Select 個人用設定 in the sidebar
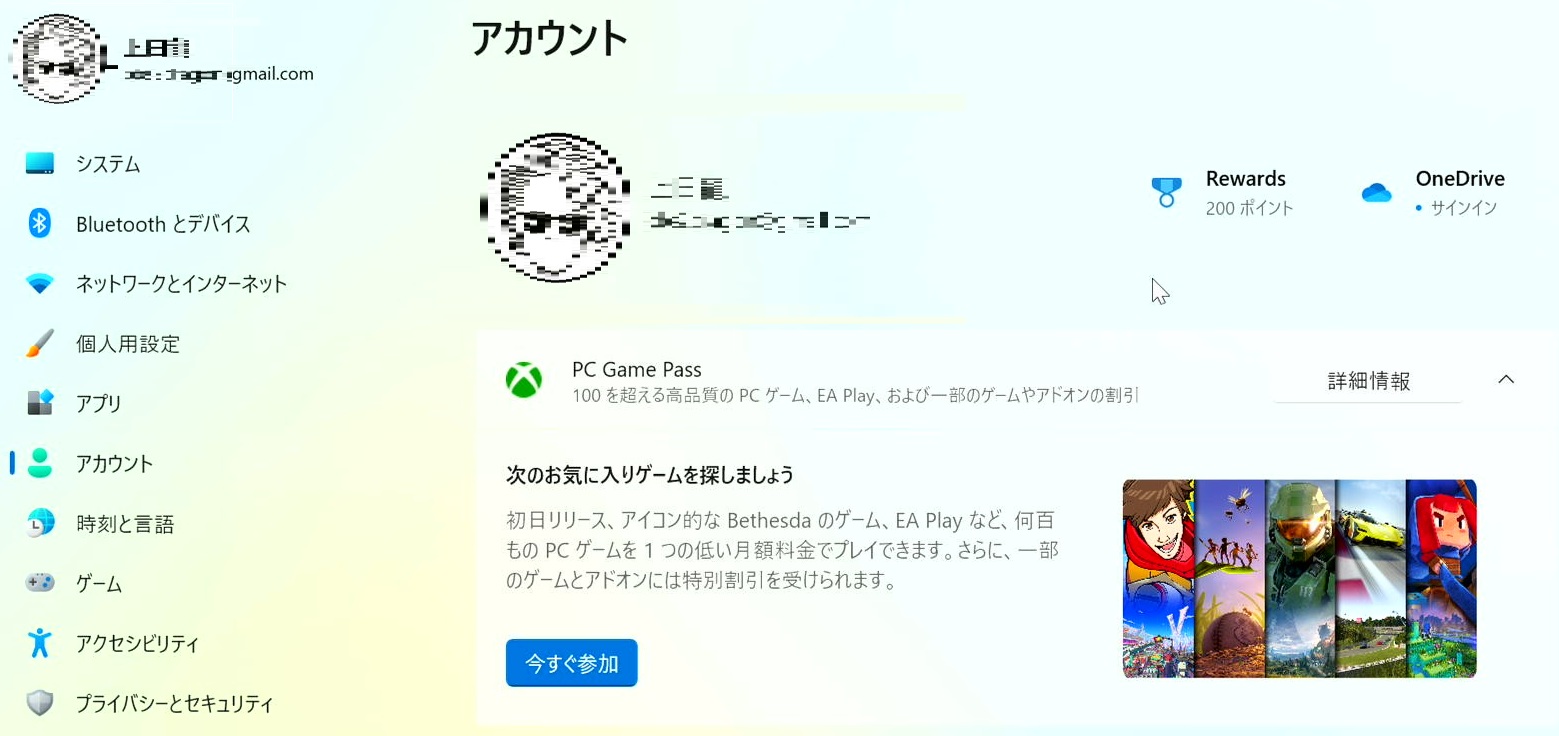Screen dimensions: 1559x736 [x=128, y=344]
